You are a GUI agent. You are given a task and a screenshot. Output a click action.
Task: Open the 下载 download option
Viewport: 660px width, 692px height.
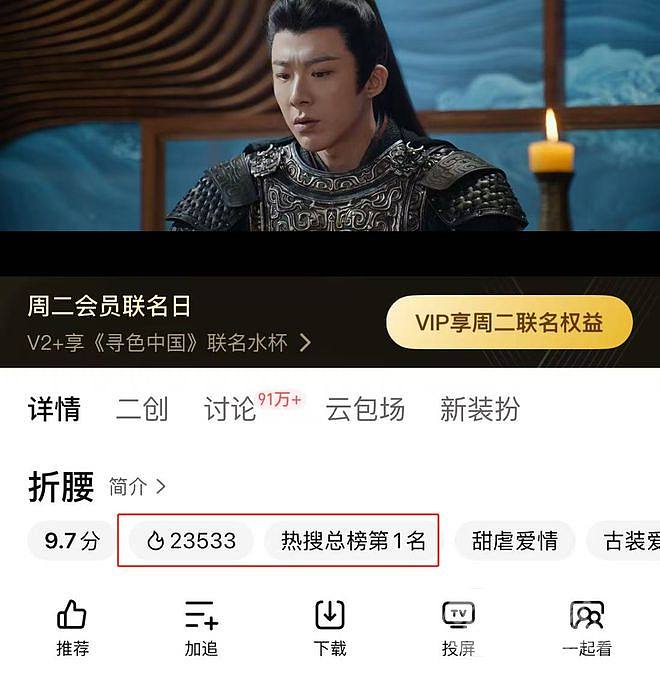[330, 627]
